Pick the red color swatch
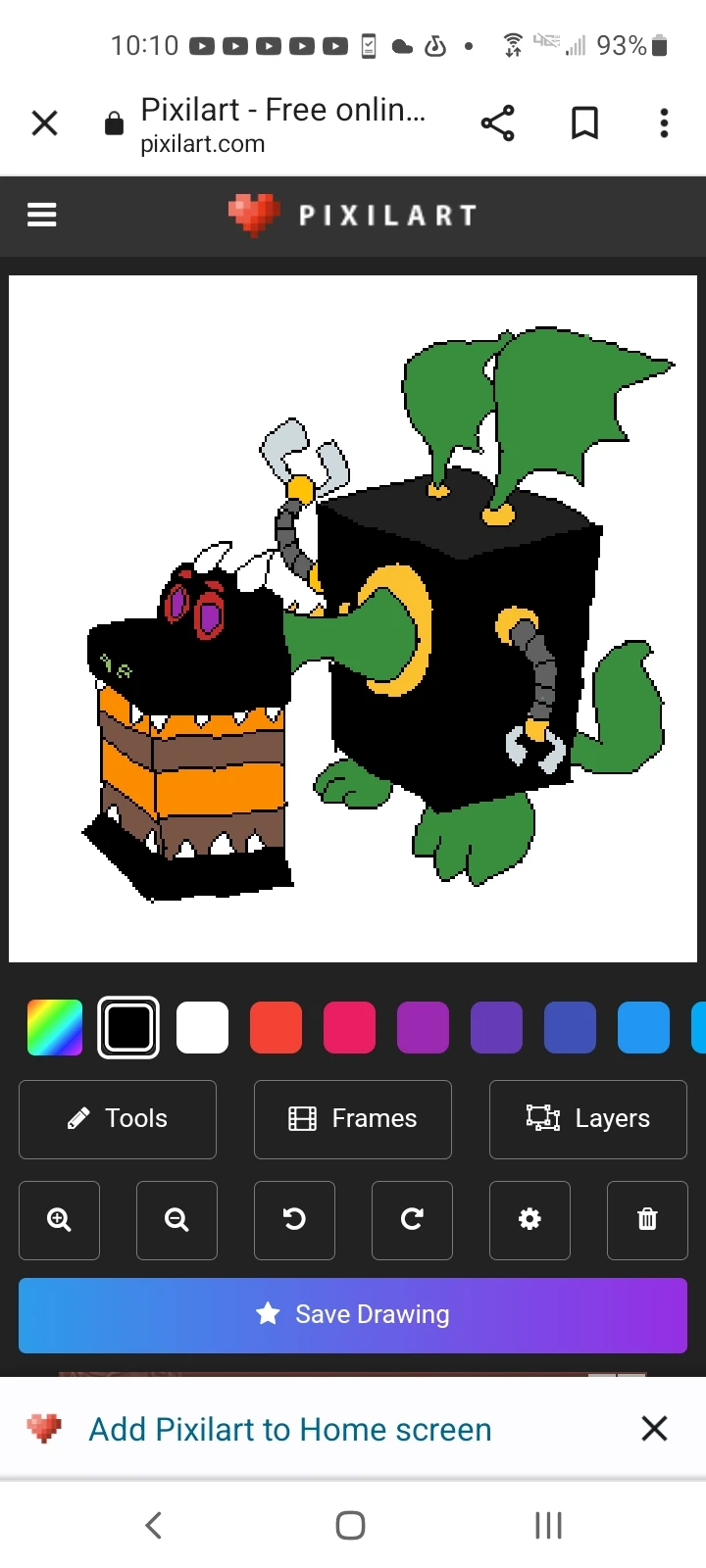 click(x=276, y=1027)
